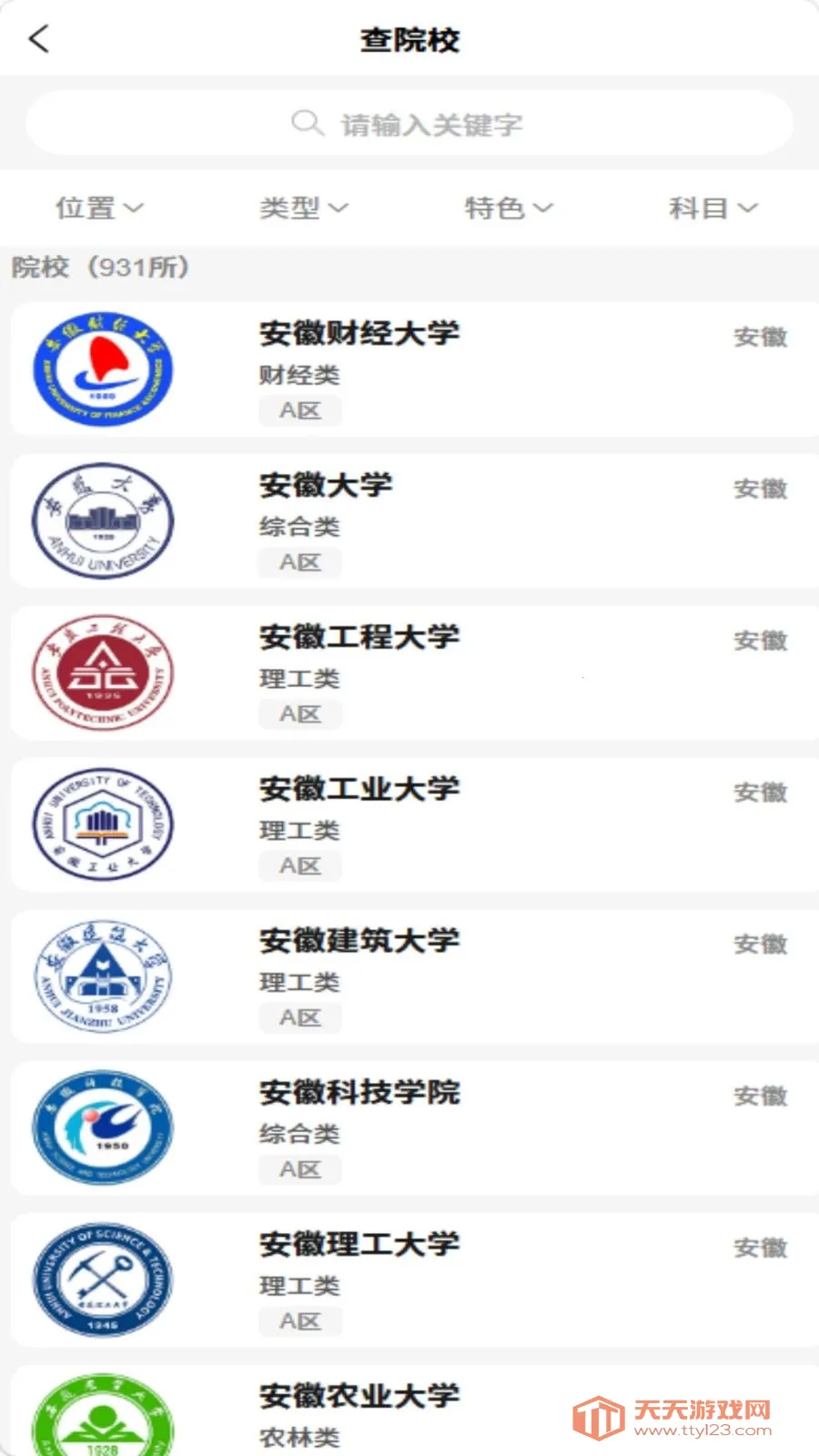View the 安徽农业大学 entry
Image resolution: width=819 pixels, height=1456 pixels.
[415, 1410]
